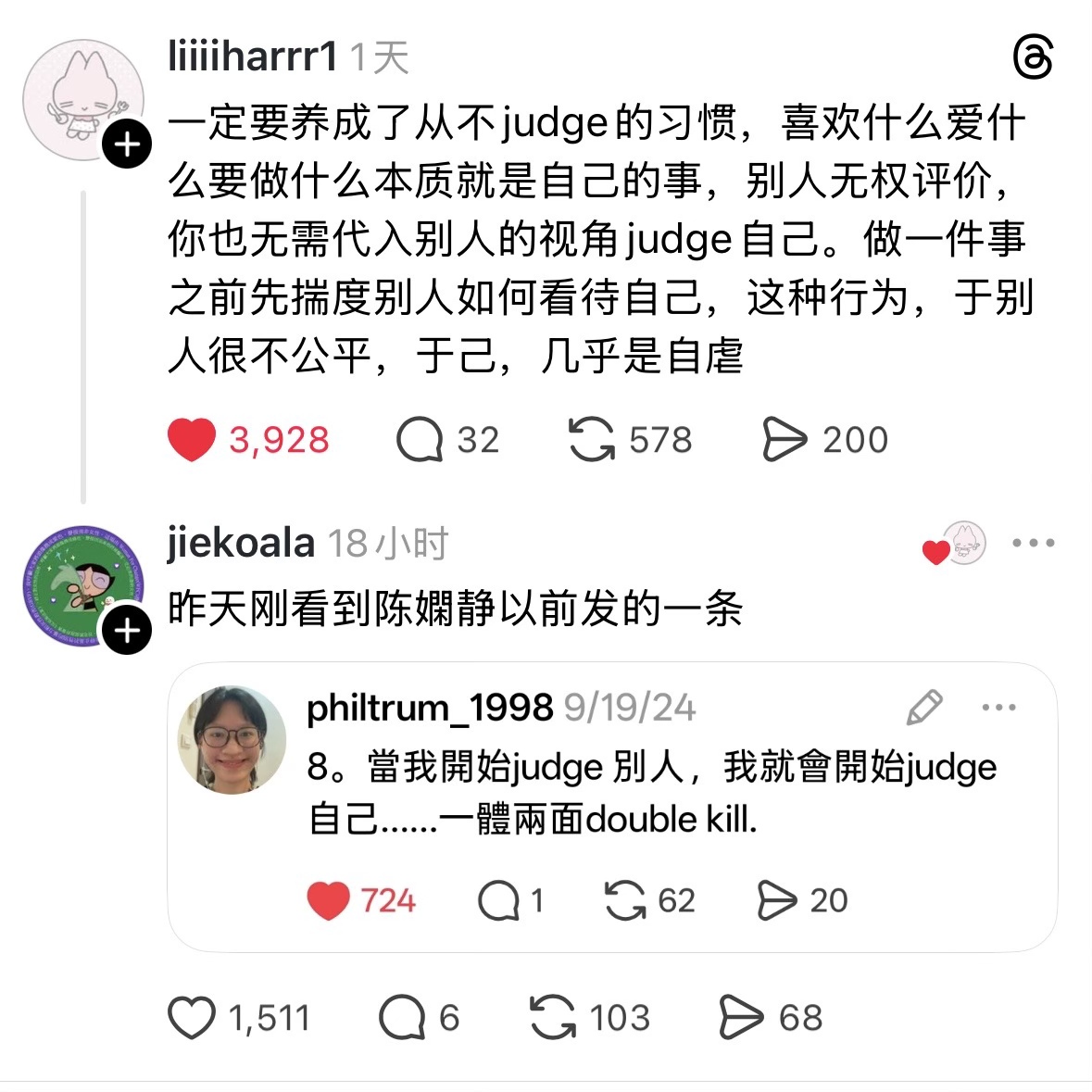Open the Threads logo icon

pos(1033,58)
